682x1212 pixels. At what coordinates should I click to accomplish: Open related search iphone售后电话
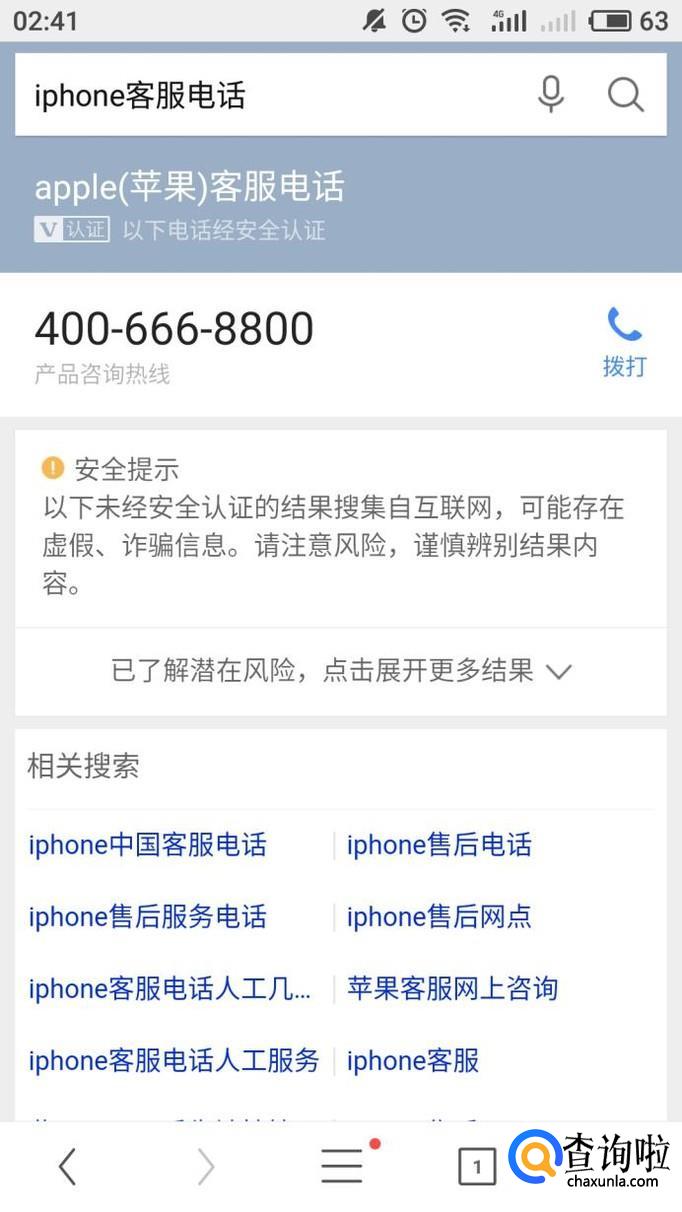[x=439, y=845]
